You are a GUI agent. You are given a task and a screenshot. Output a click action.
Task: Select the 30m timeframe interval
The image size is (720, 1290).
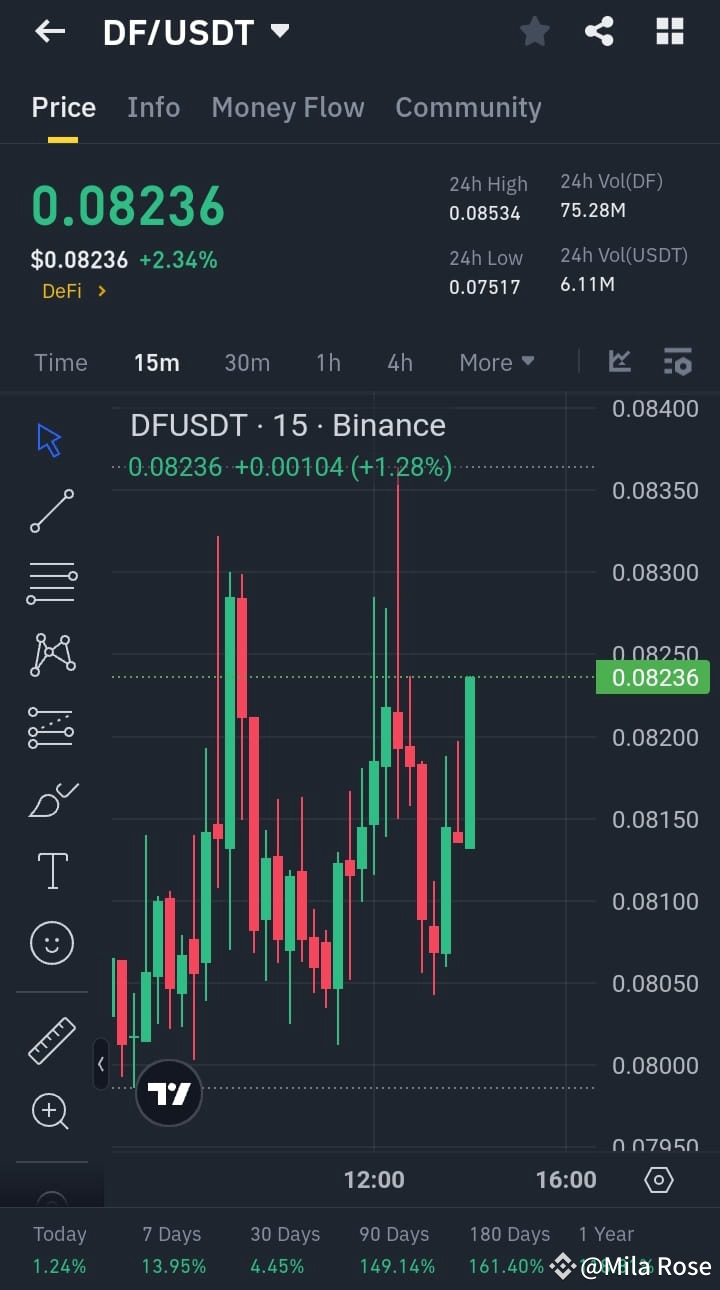(247, 362)
